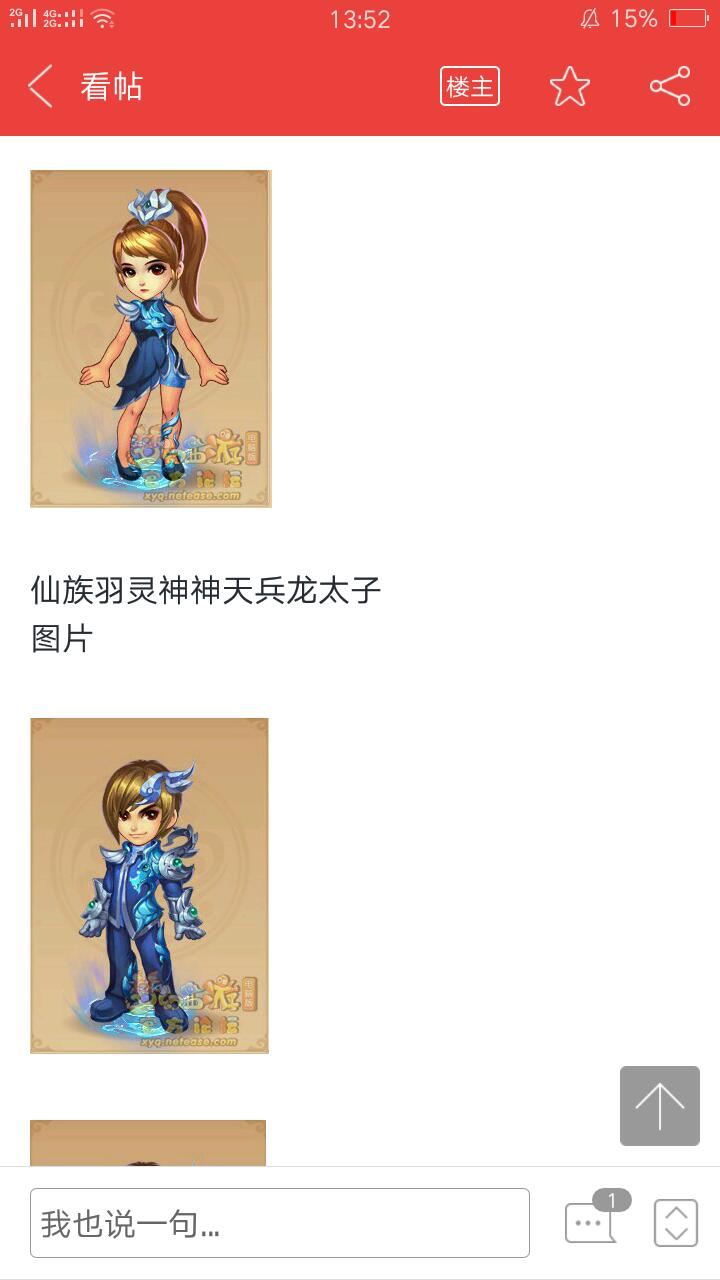Share this post
The image size is (720, 1280).
670,87
